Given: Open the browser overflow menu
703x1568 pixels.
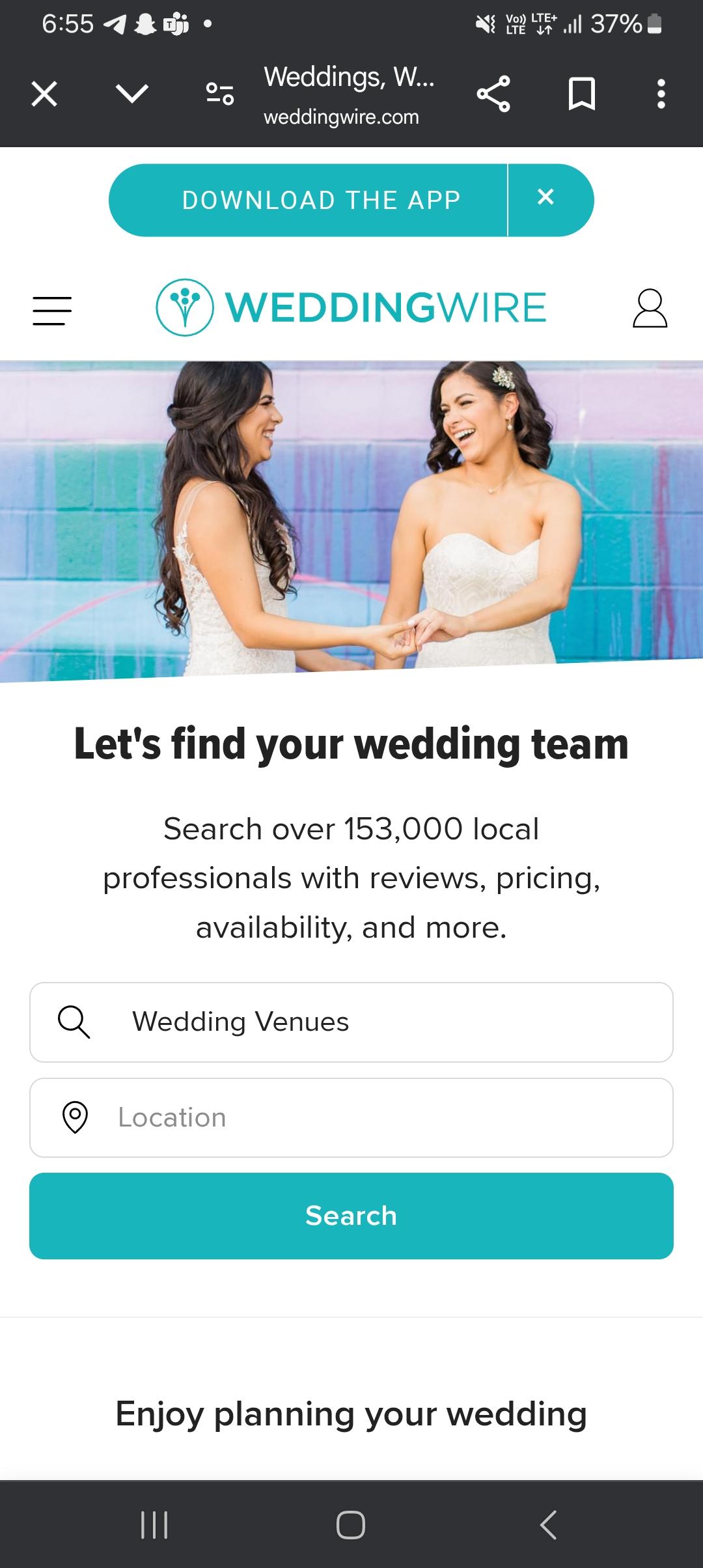Looking at the screenshot, I should [661, 94].
